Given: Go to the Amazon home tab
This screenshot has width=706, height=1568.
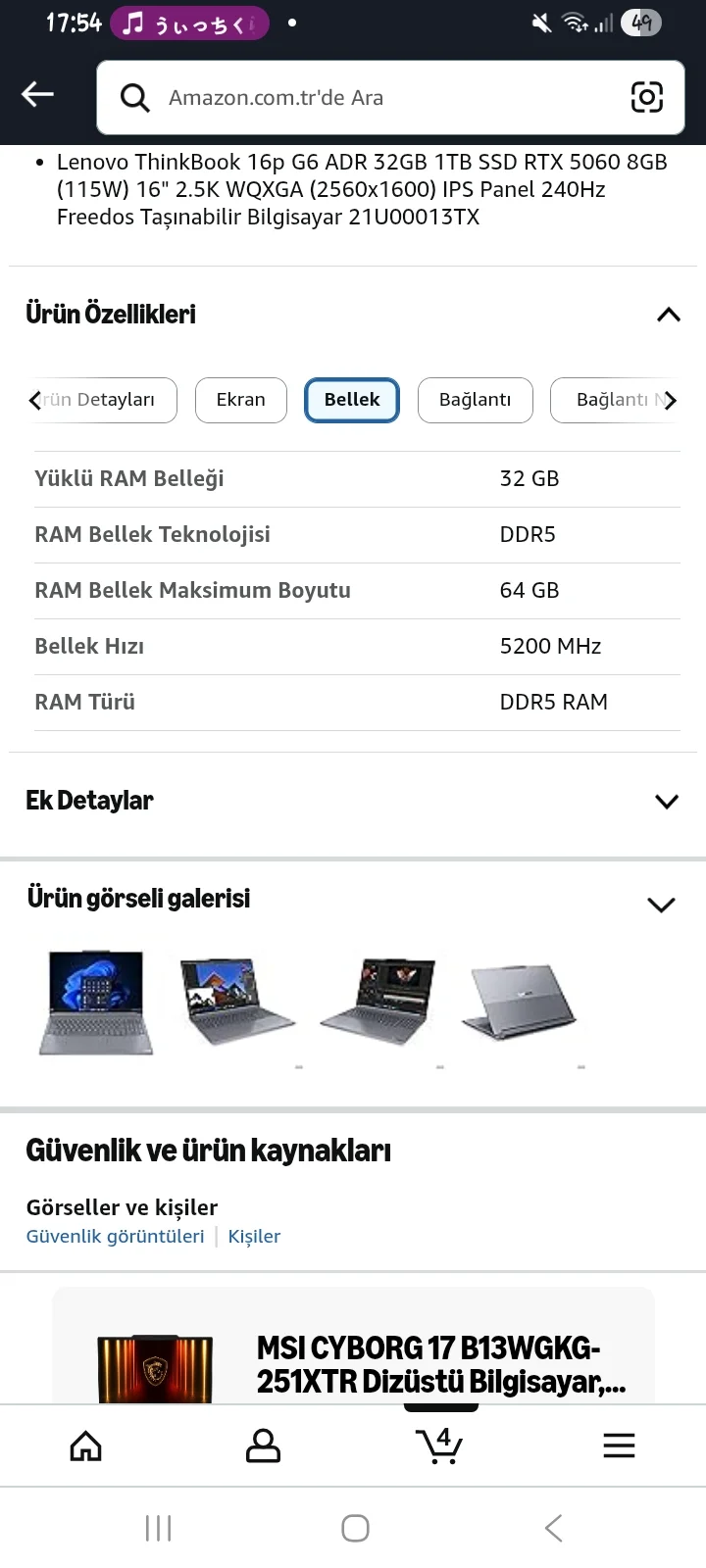Looking at the screenshot, I should tap(86, 1445).
